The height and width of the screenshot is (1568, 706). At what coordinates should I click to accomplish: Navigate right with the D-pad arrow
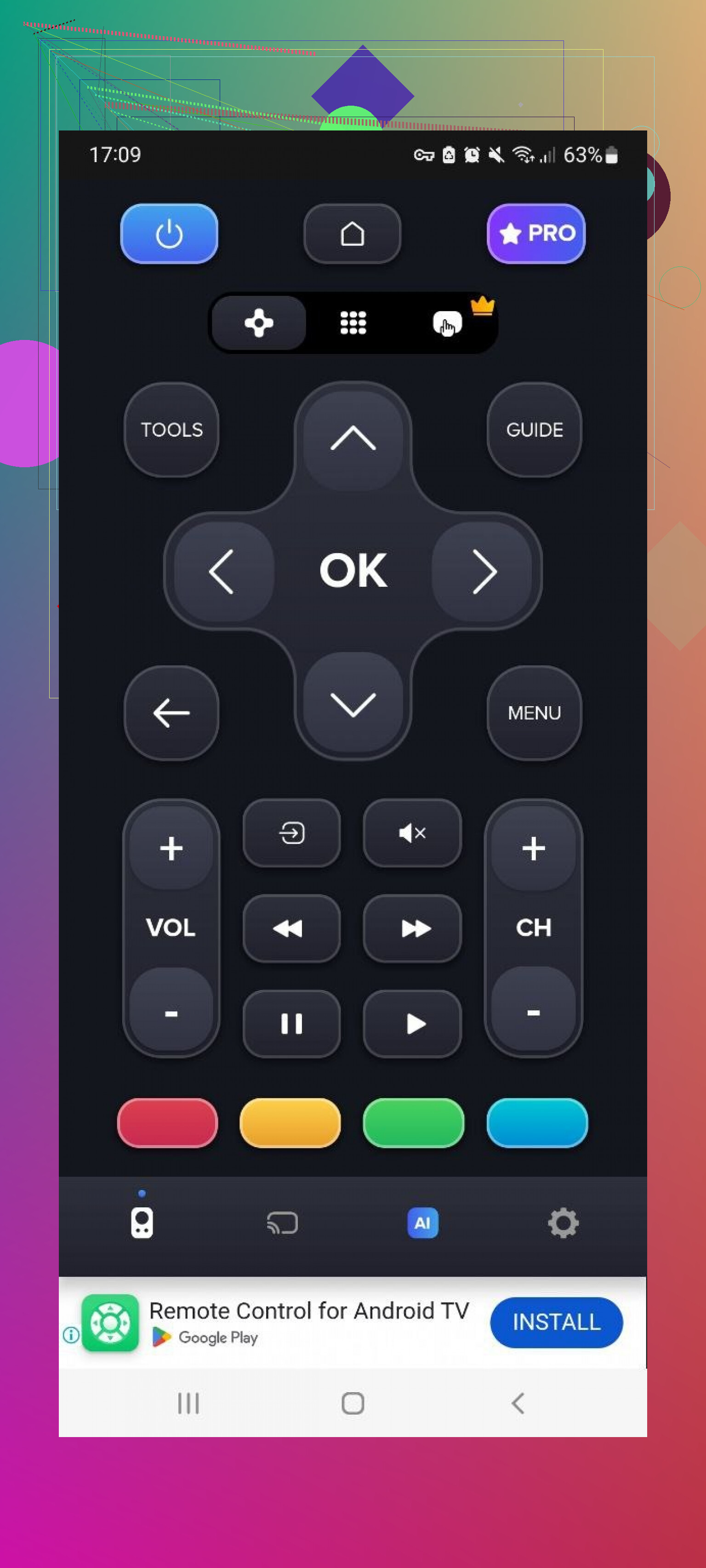[x=484, y=571]
